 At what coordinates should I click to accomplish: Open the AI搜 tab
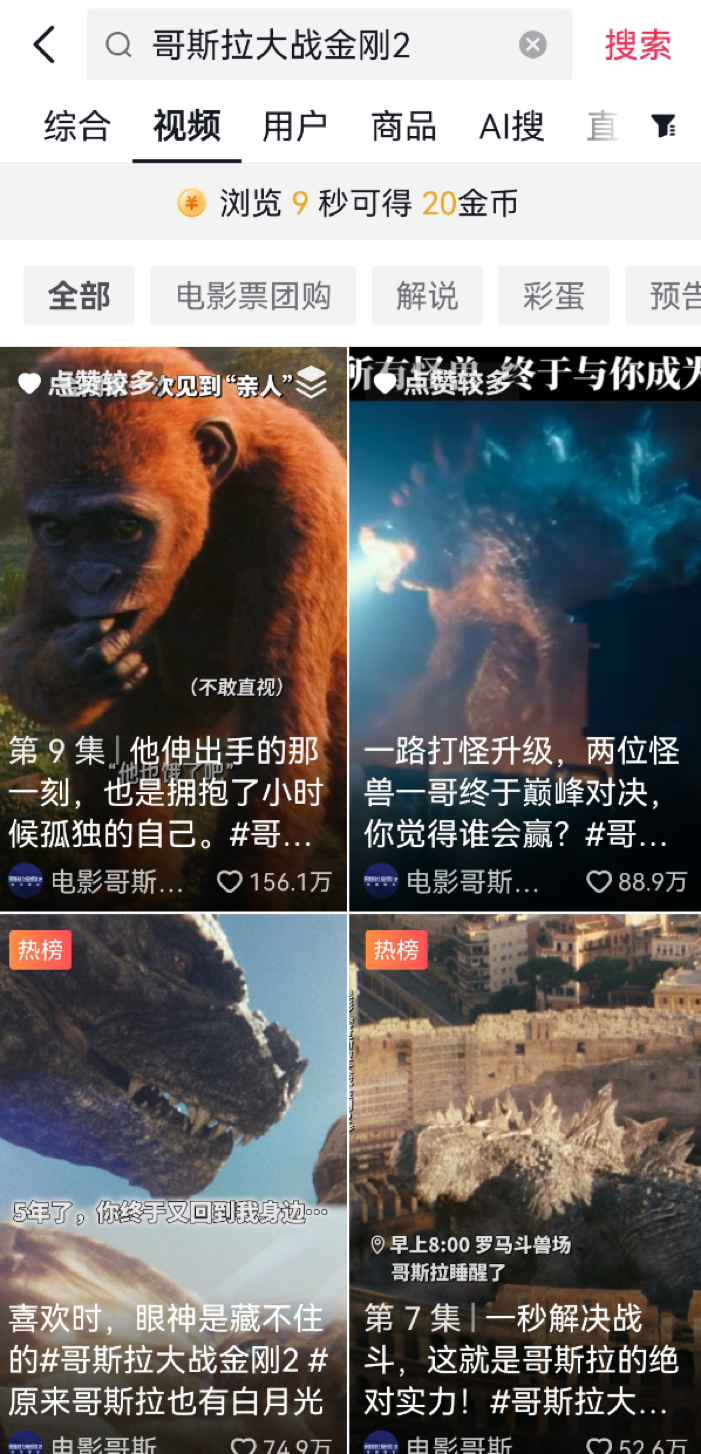(x=511, y=126)
